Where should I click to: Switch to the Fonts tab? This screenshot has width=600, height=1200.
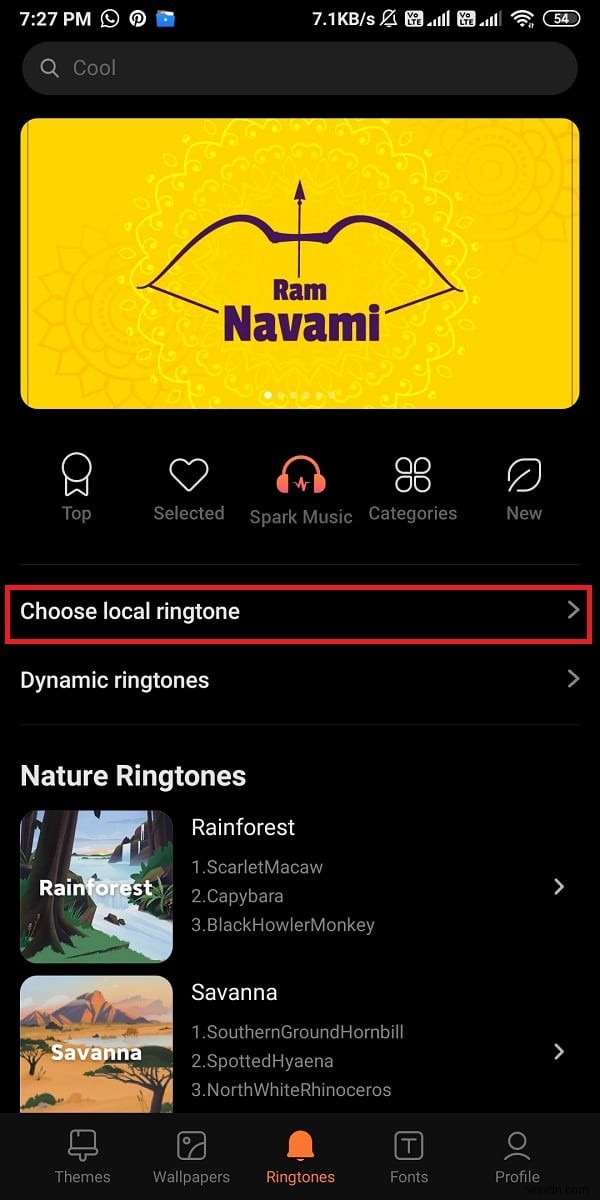408,1157
